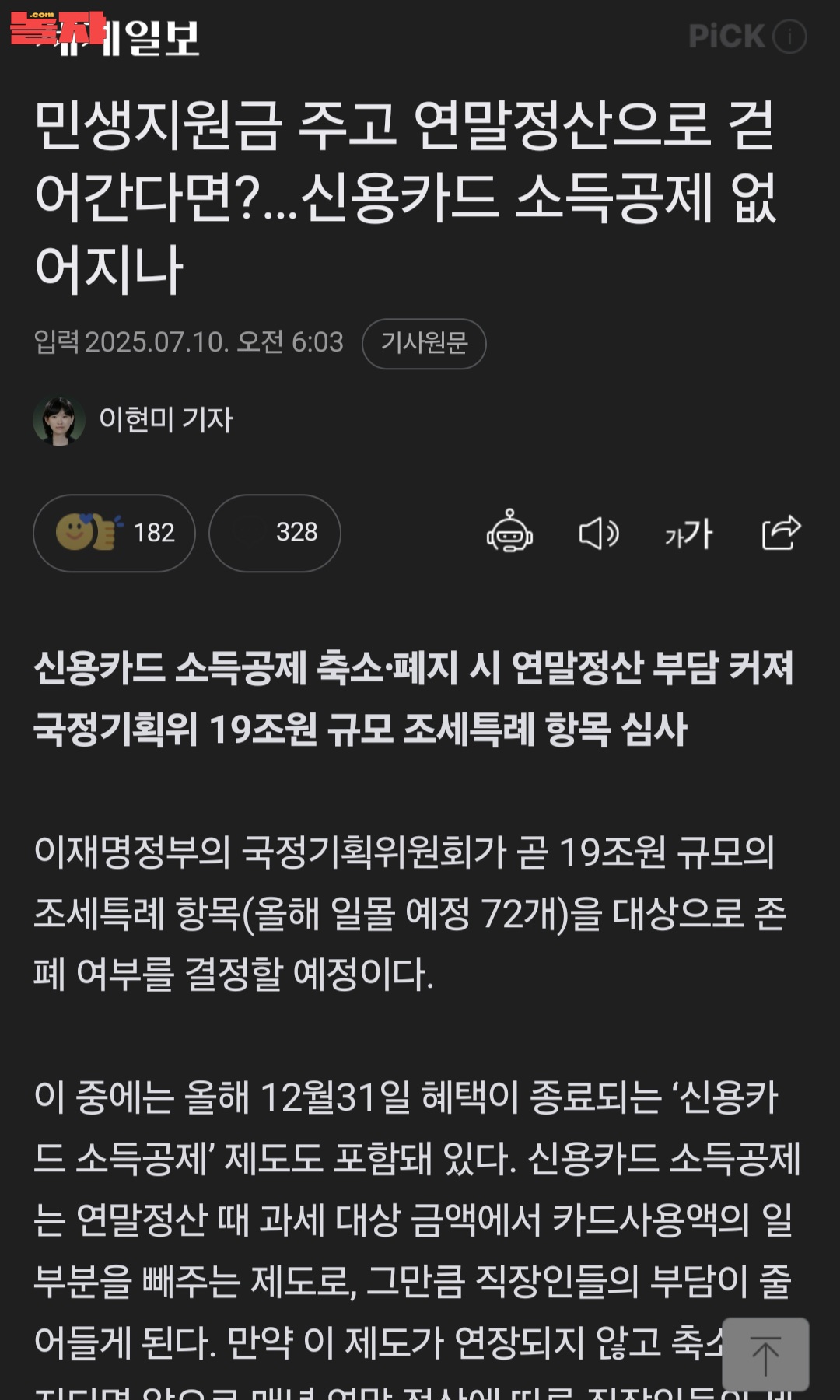
Task: Listen to the article with the speaker icon
Action: tap(599, 534)
